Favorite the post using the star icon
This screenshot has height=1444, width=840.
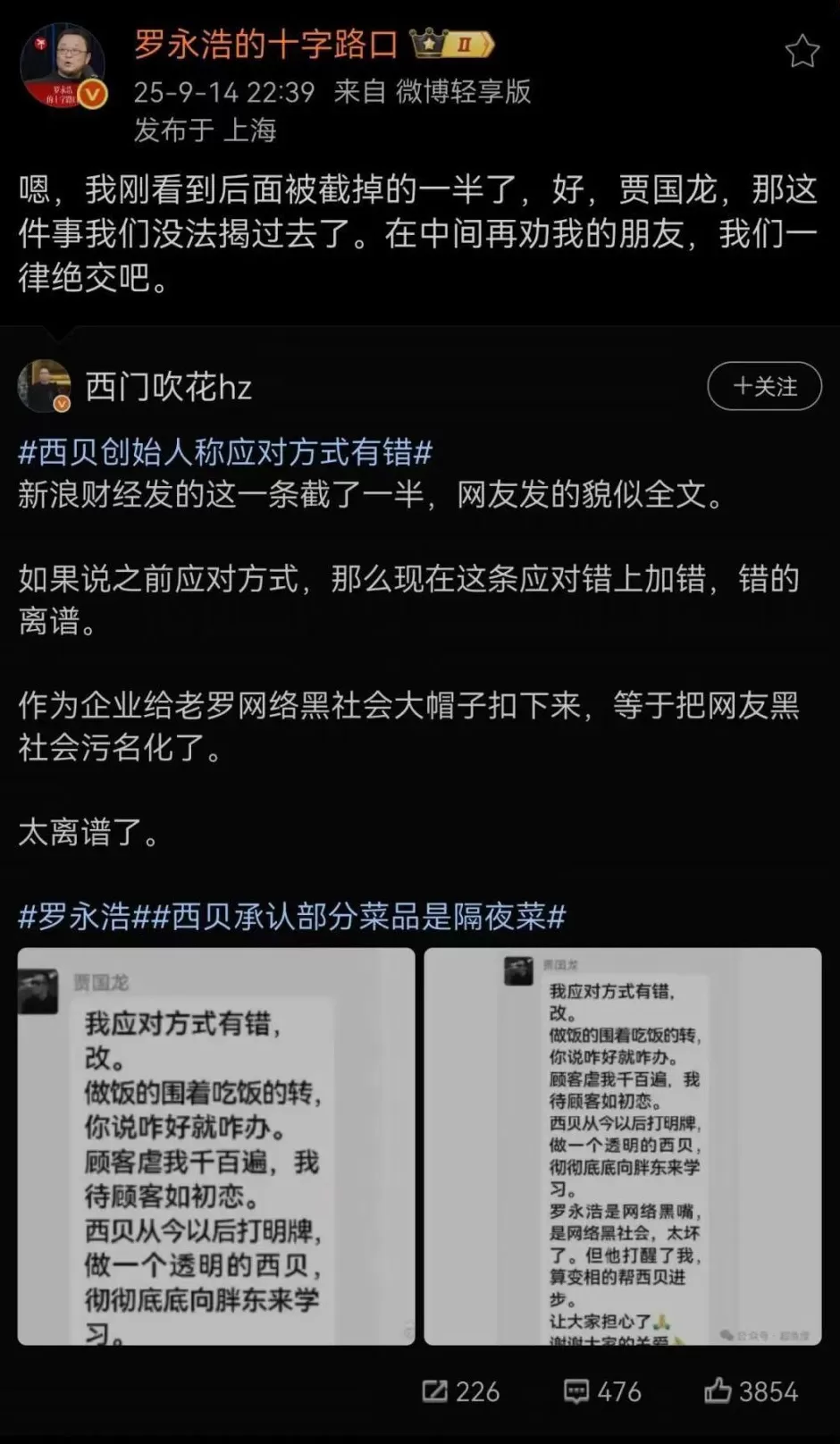coord(802,51)
